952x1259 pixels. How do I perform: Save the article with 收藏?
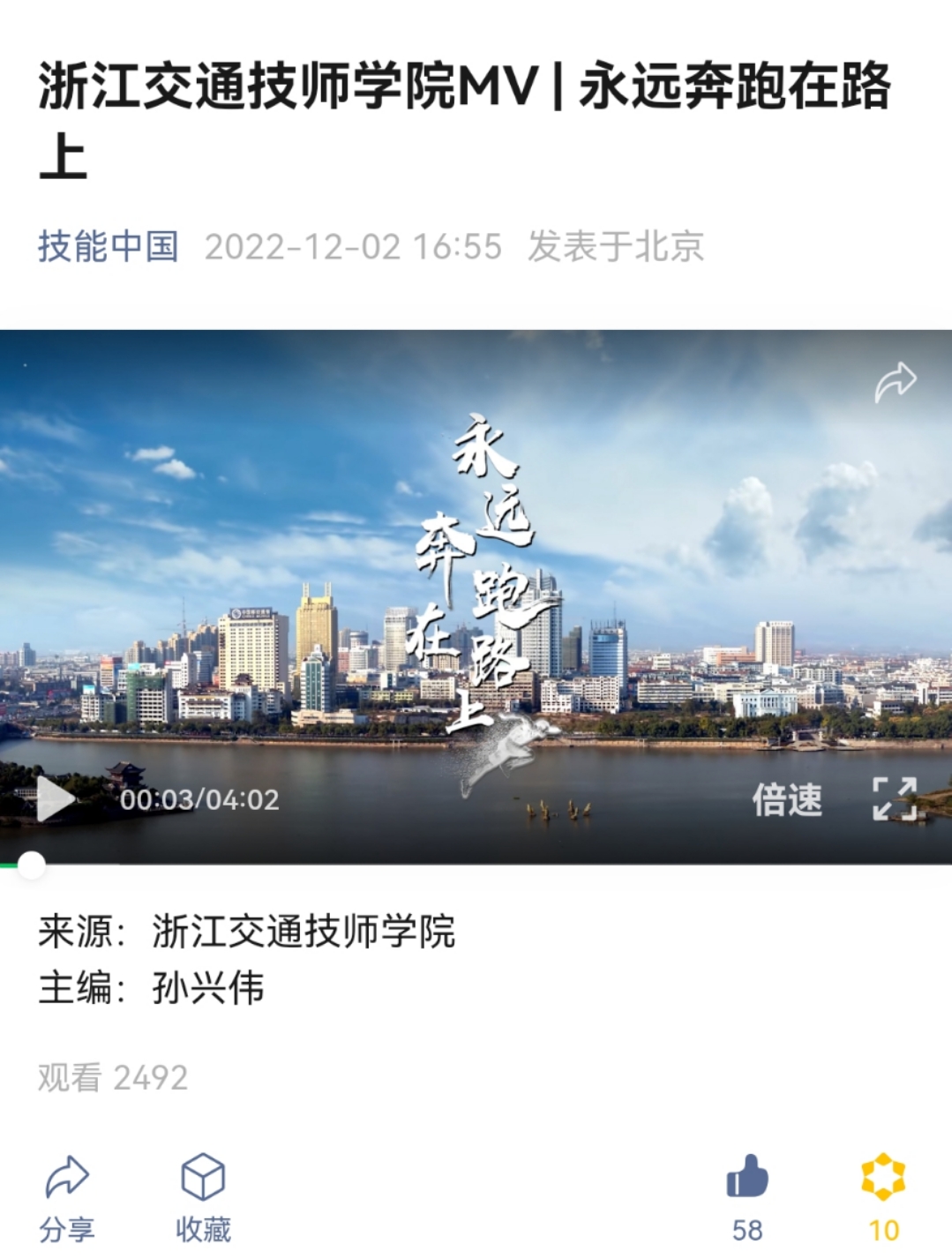tap(203, 1195)
